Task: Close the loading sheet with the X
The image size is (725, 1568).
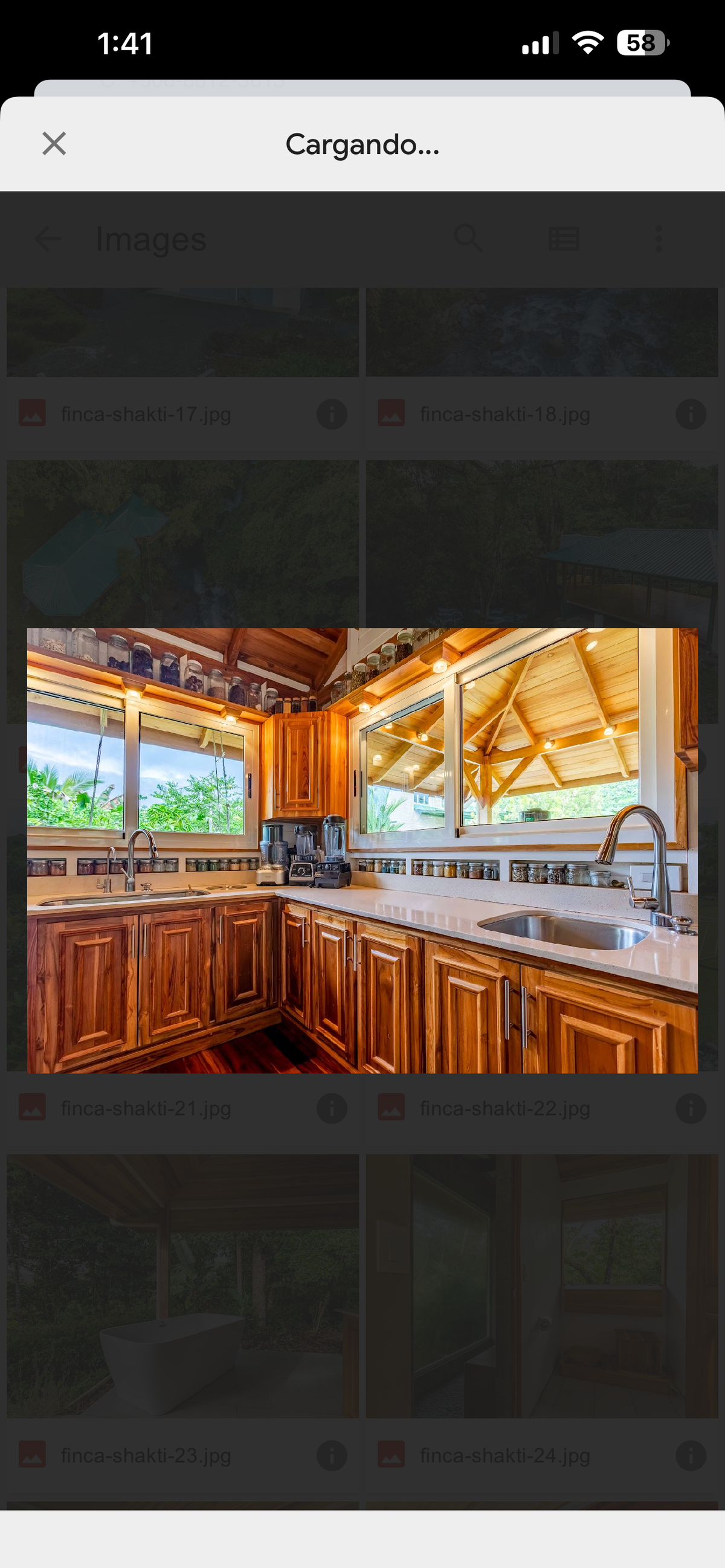Action: (x=54, y=144)
